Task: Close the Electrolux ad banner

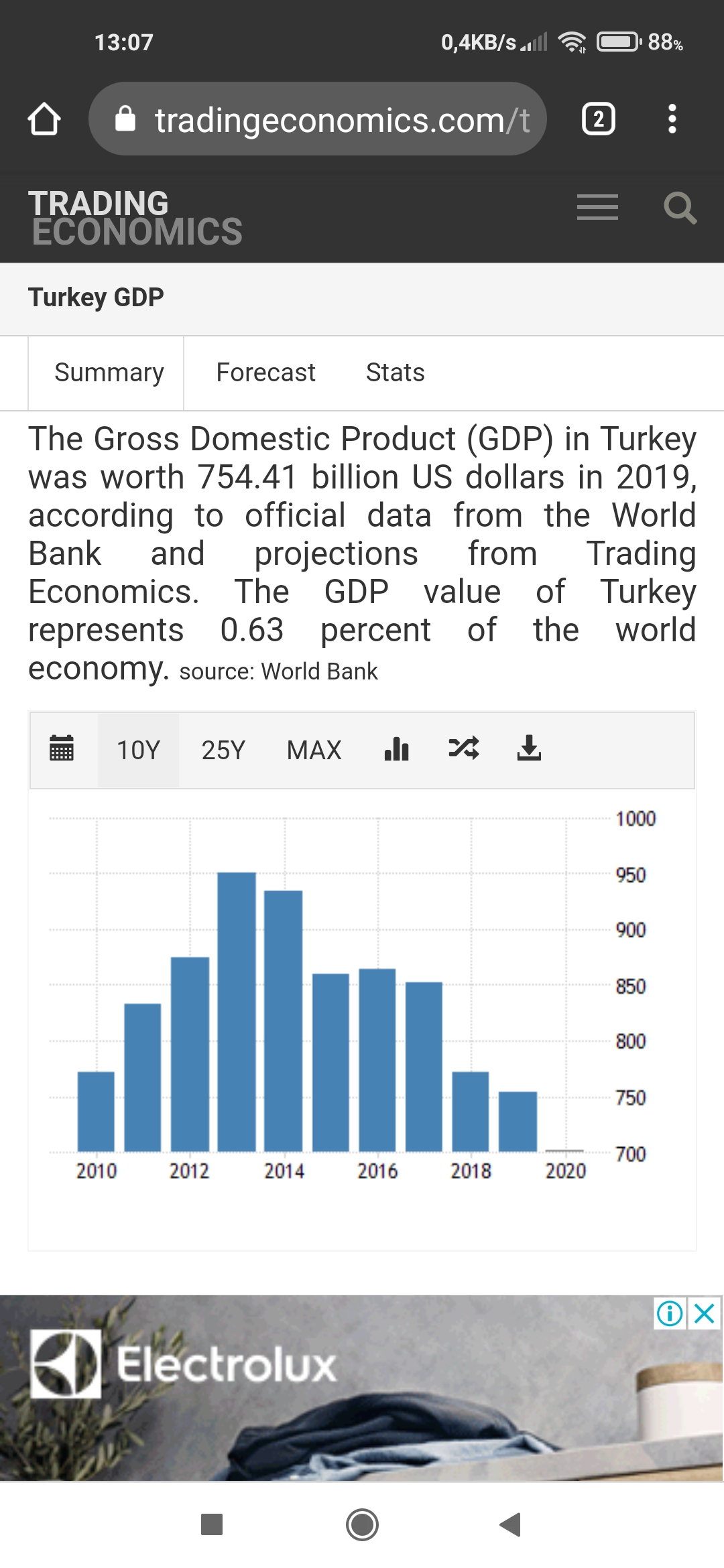Action: (x=705, y=1313)
